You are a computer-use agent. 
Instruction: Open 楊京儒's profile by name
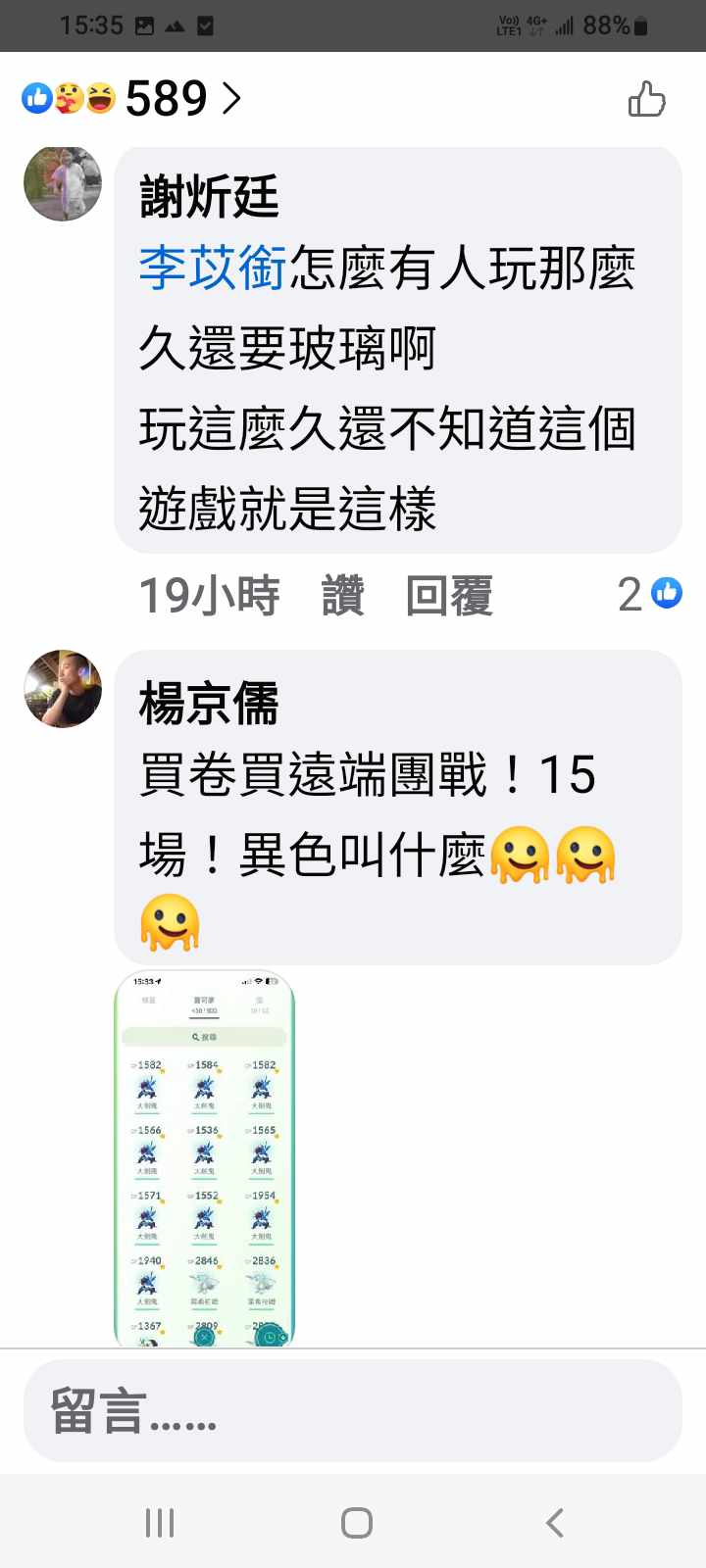pos(209,703)
